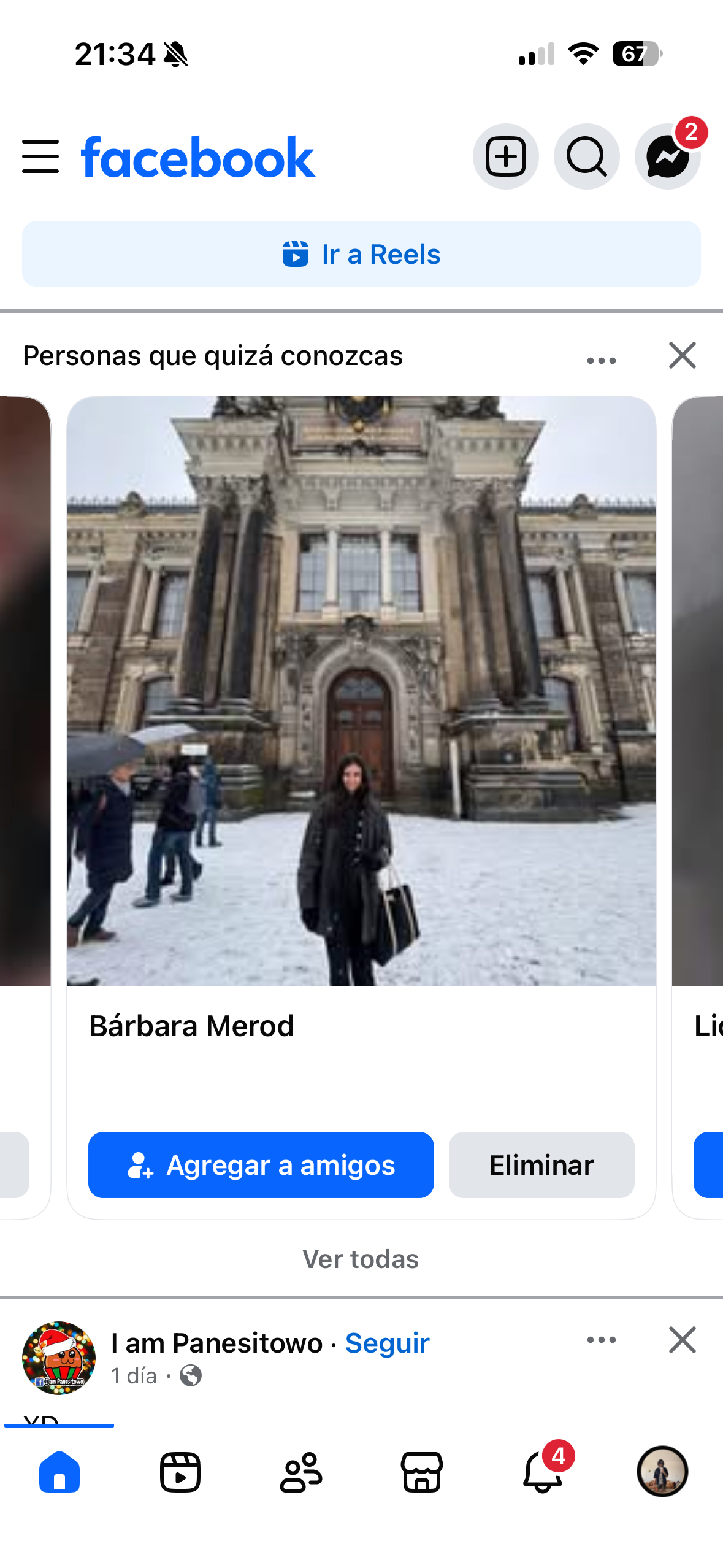Remove Bárbara Merod suggestion with Eliminar
The image size is (723, 1568).
pyautogui.click(x=541, y=1165)
